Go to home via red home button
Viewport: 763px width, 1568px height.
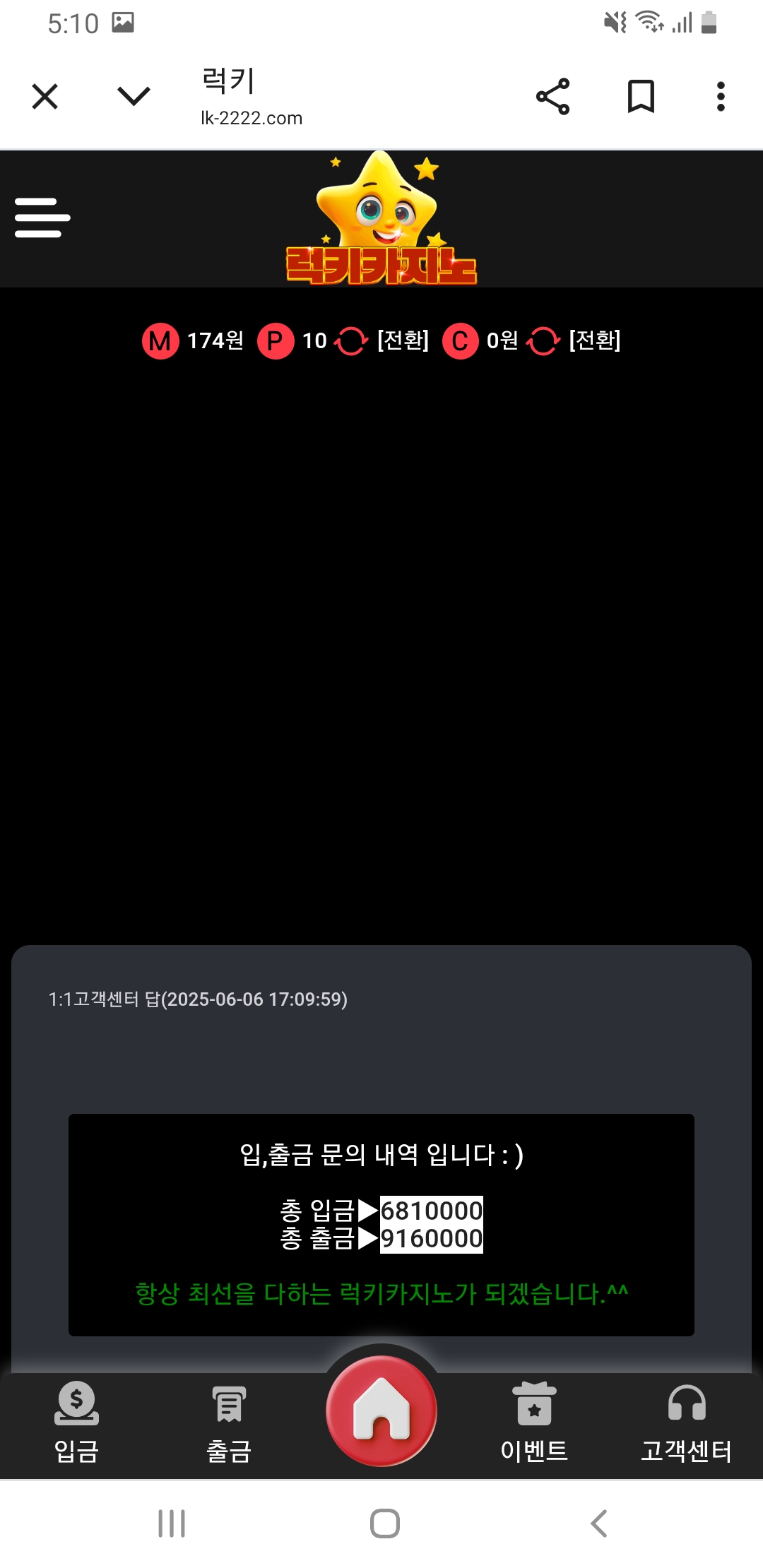[381, 1410]
